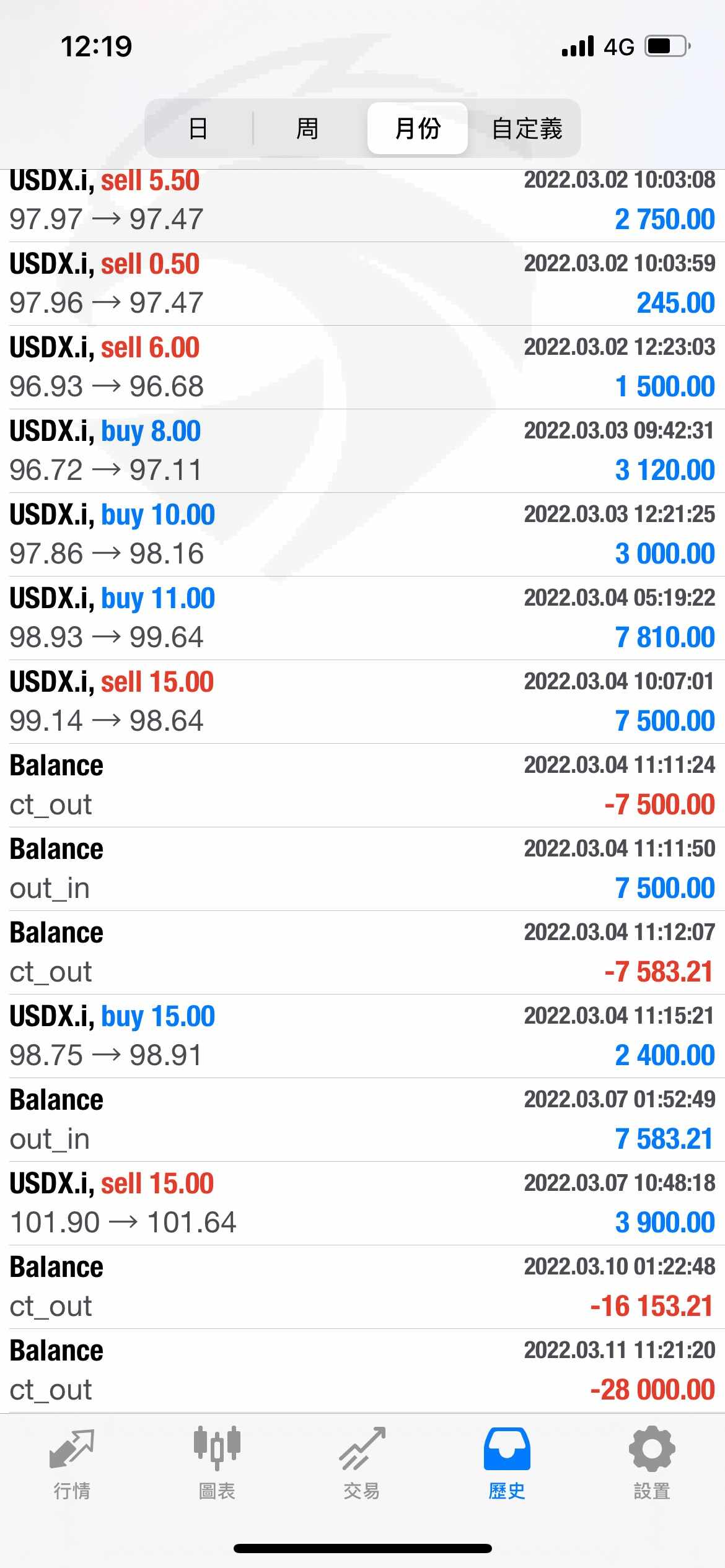This screenshot has height=1568, width=725.
Task: Choose the 自定義 custom period
Action: pos(527,128)
